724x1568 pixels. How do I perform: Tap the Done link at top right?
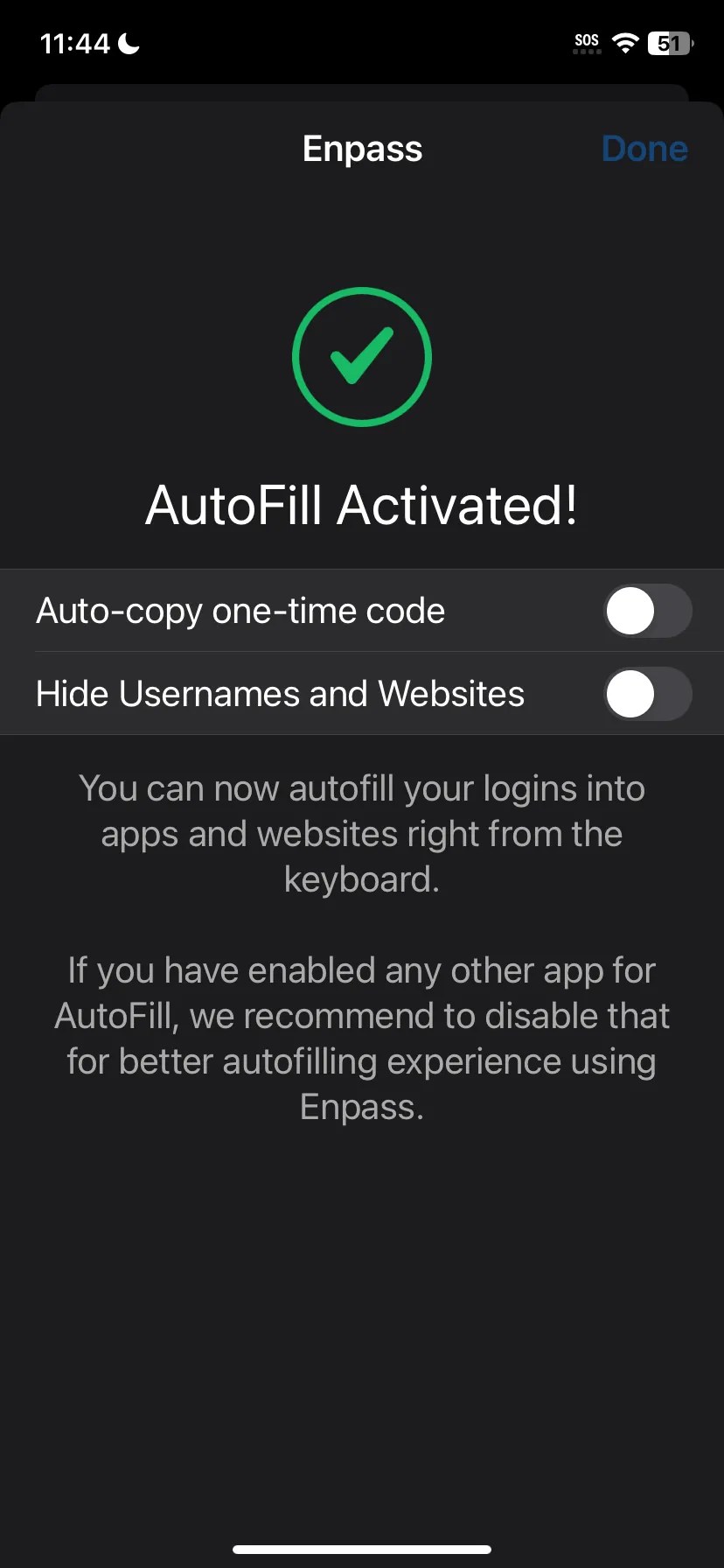[x=644, y=149]
